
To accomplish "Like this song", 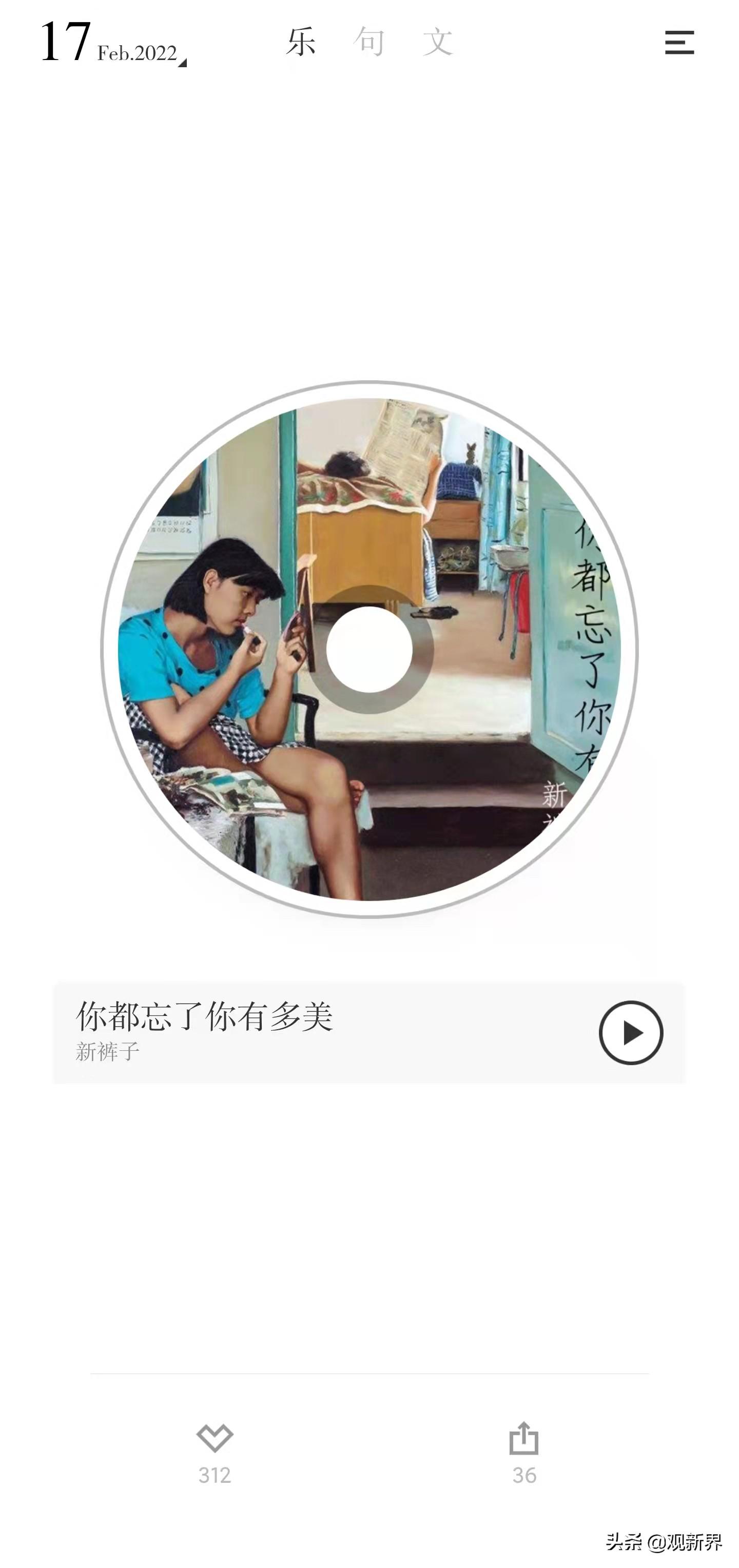I will coord(215,1438).
